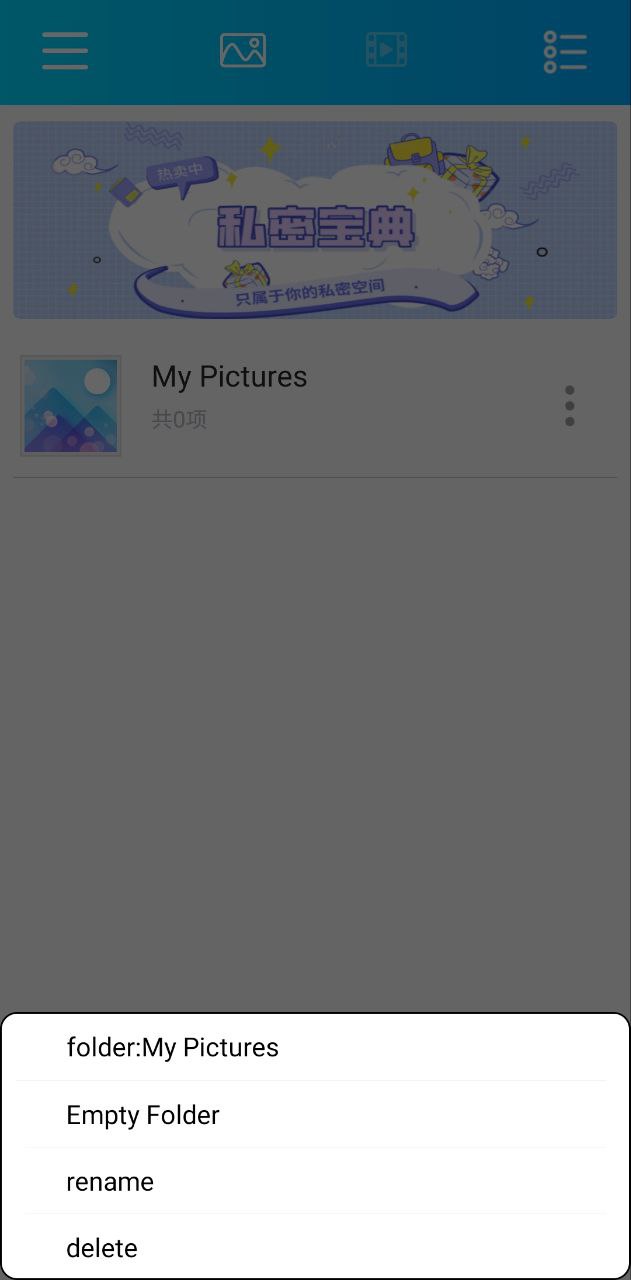Open the My Pictures folder
Image resolution: width=631 pixels, height=1280 pixels.
[229, 377]
